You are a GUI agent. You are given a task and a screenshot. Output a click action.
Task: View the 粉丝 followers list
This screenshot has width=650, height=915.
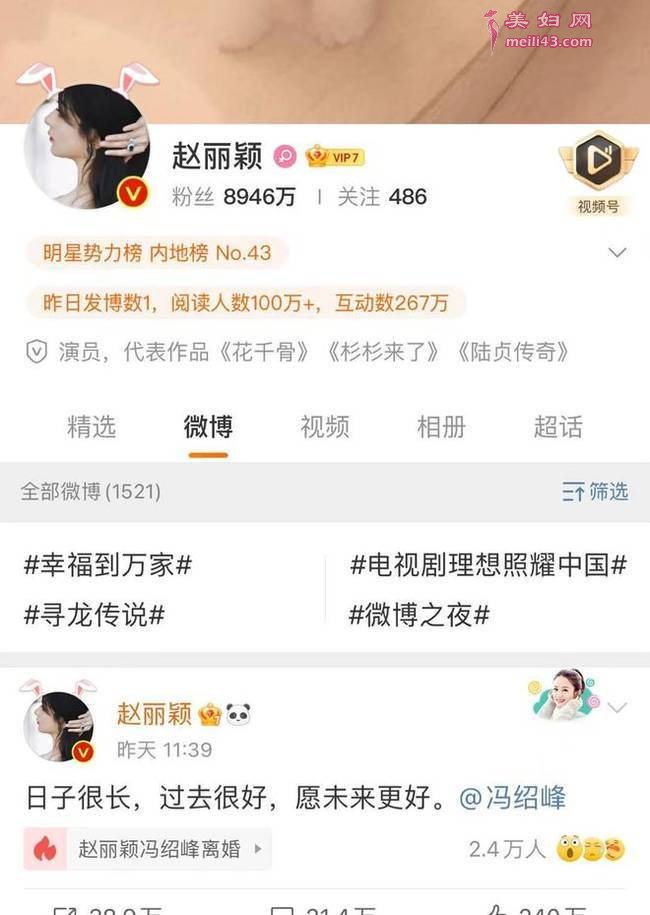234,197
